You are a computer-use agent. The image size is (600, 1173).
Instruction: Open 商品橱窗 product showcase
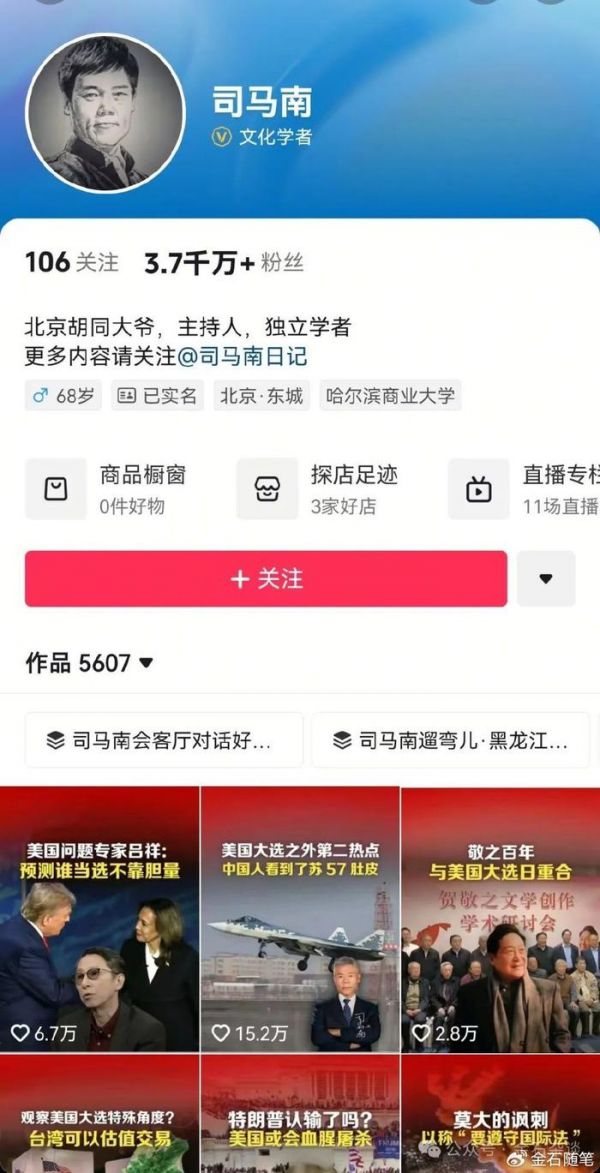(x=110, y=488)
